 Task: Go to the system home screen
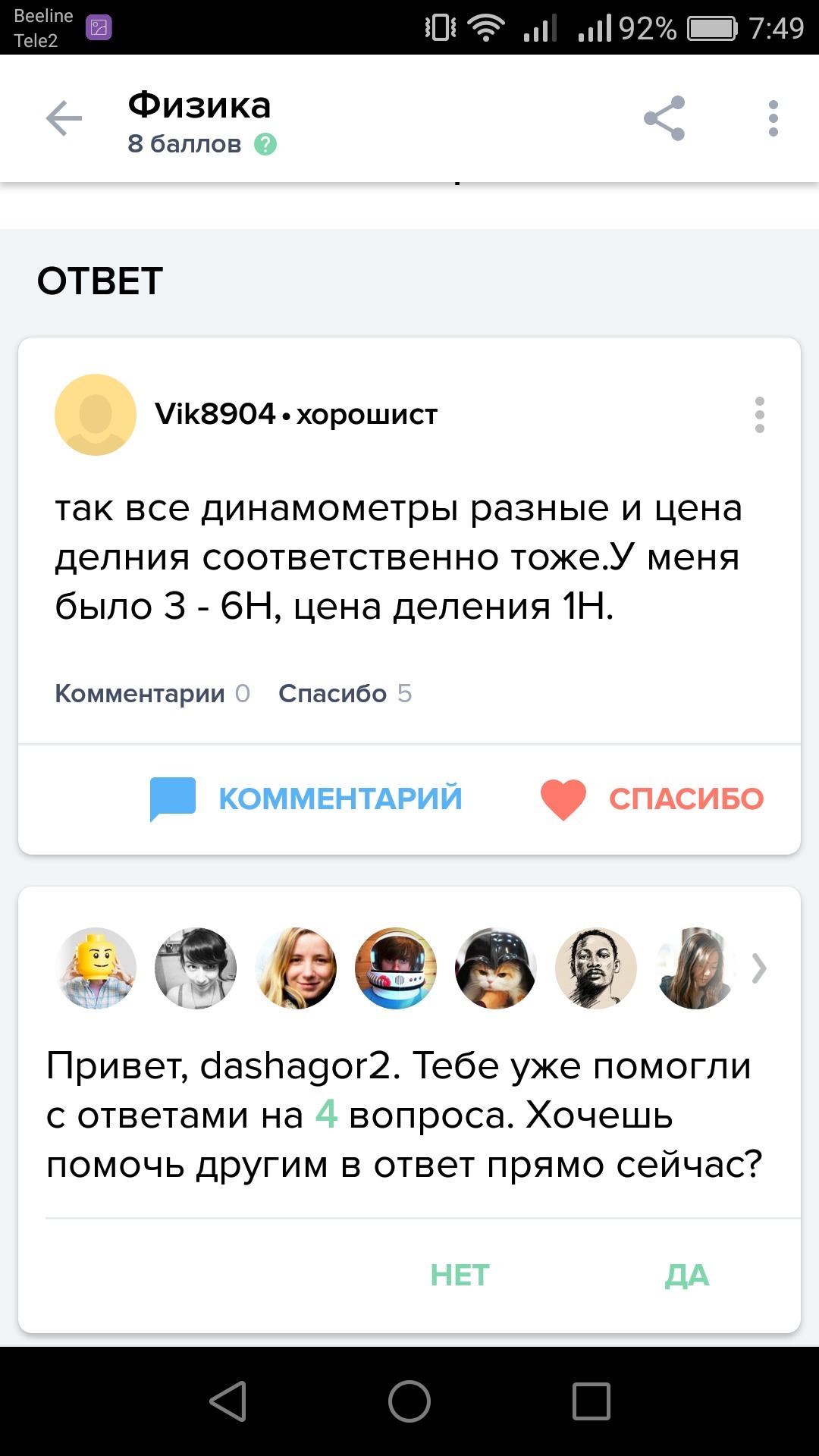pyautogui.click(x=409, y=1401)
